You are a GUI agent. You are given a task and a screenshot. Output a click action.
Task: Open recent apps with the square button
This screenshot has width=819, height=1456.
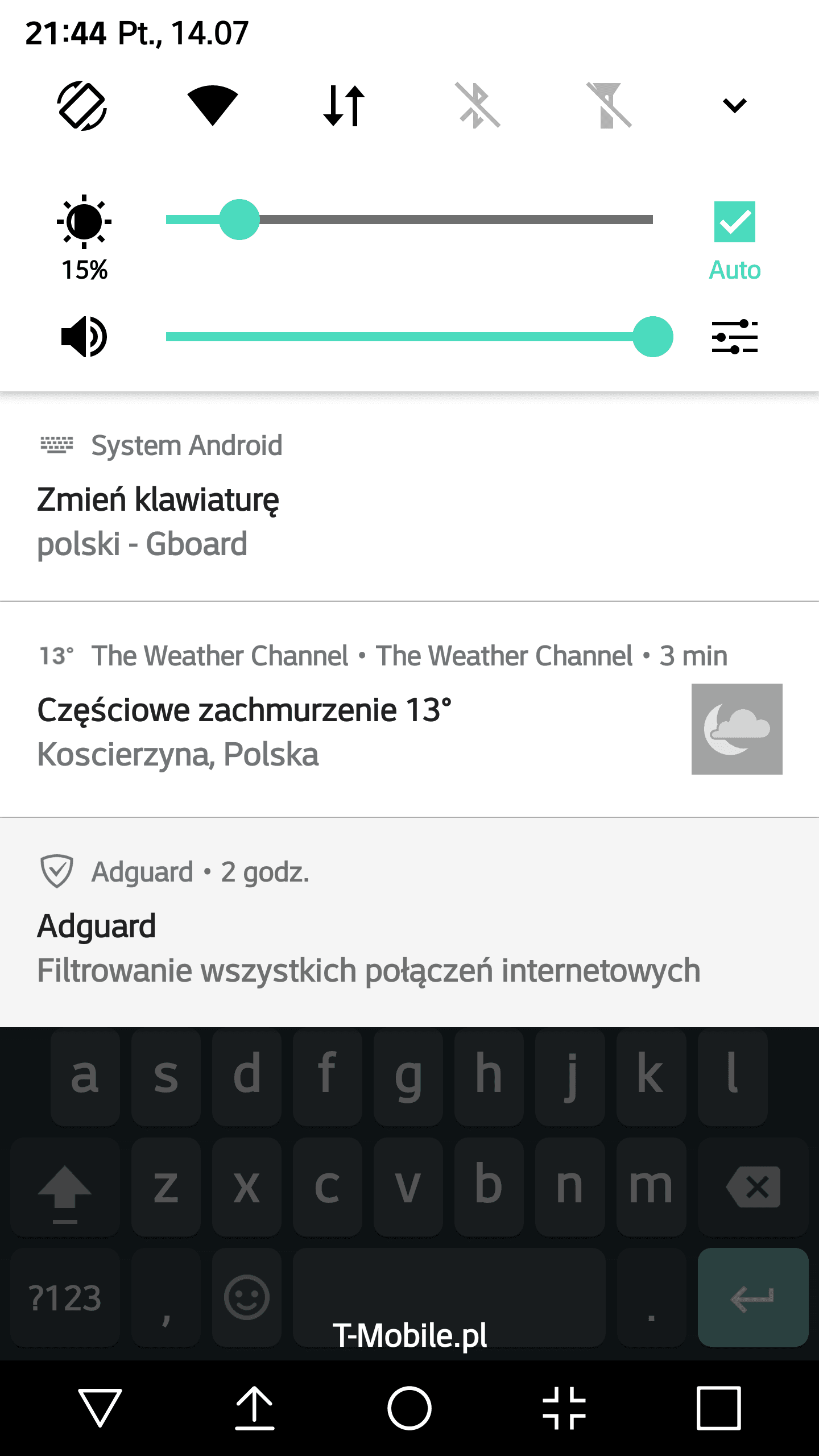pos(719,1408)
